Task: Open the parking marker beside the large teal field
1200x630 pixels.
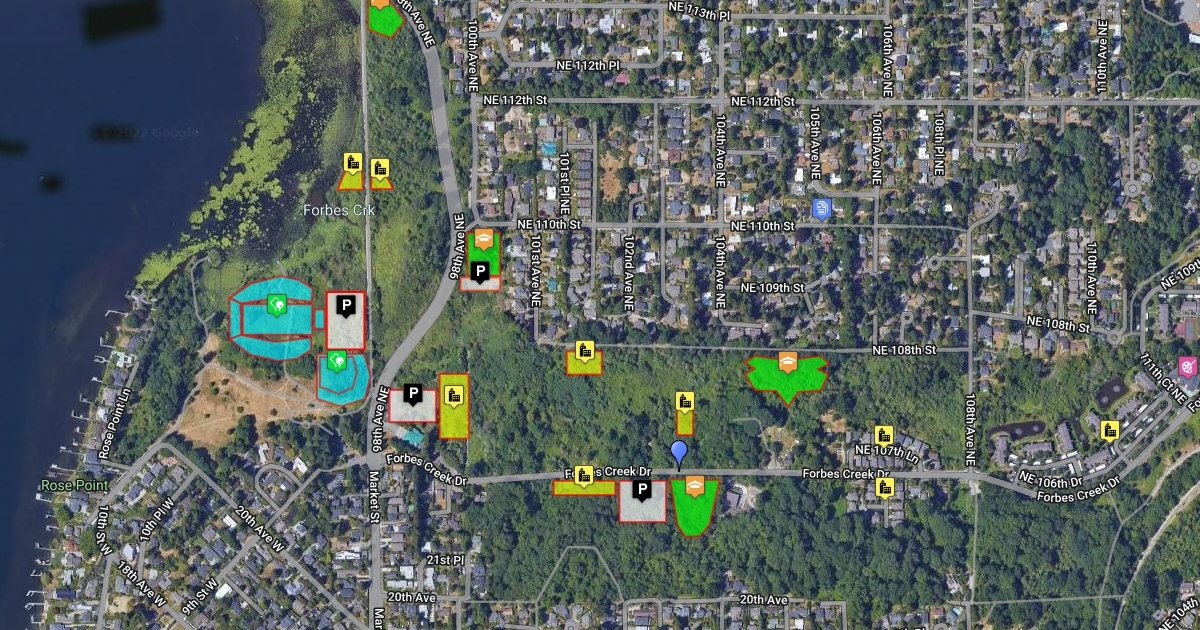Action: pyautogui.click(x=346, y=306)
